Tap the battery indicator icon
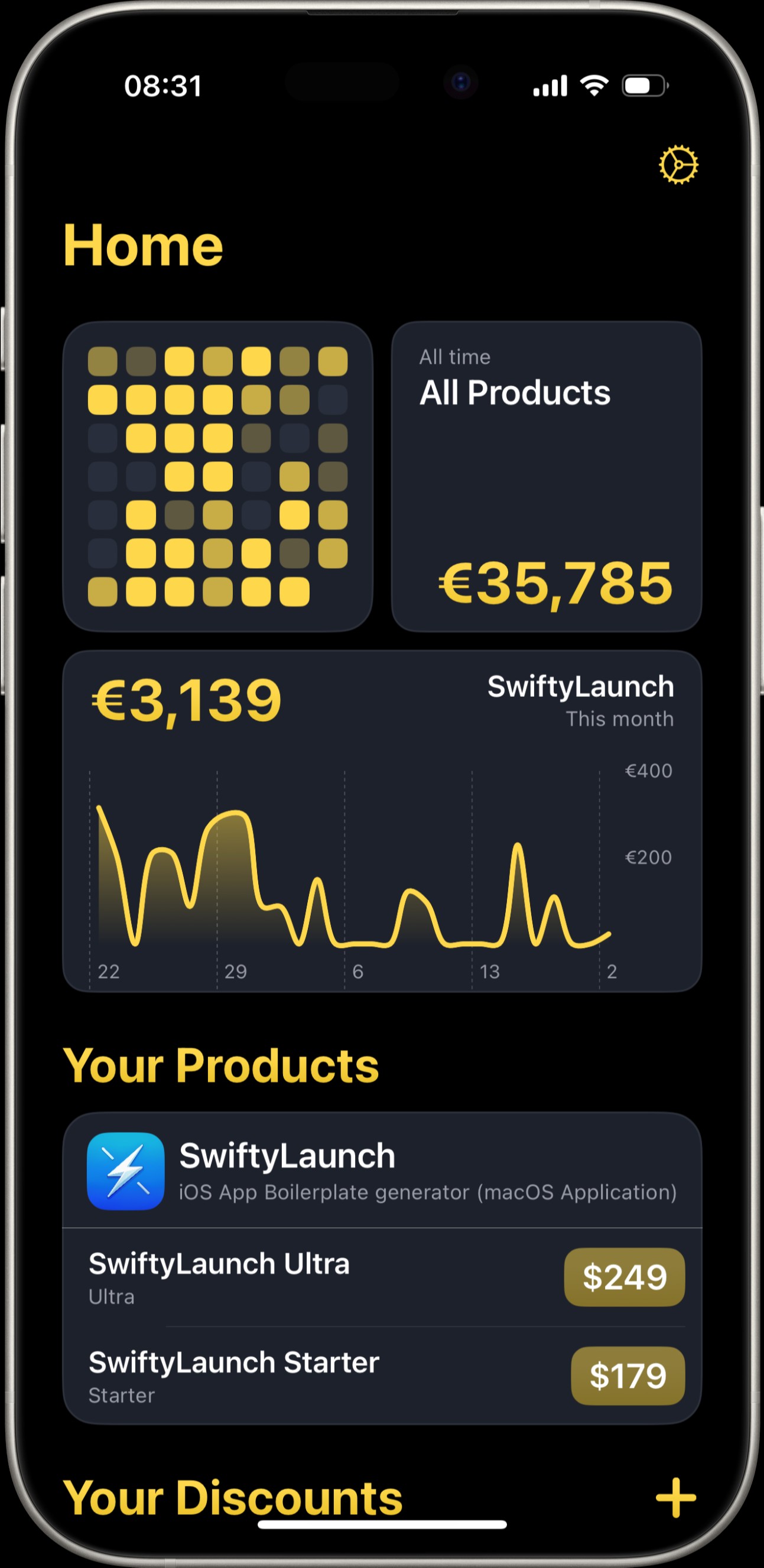This screenshot has width=764, height=1568. point(645,85)
